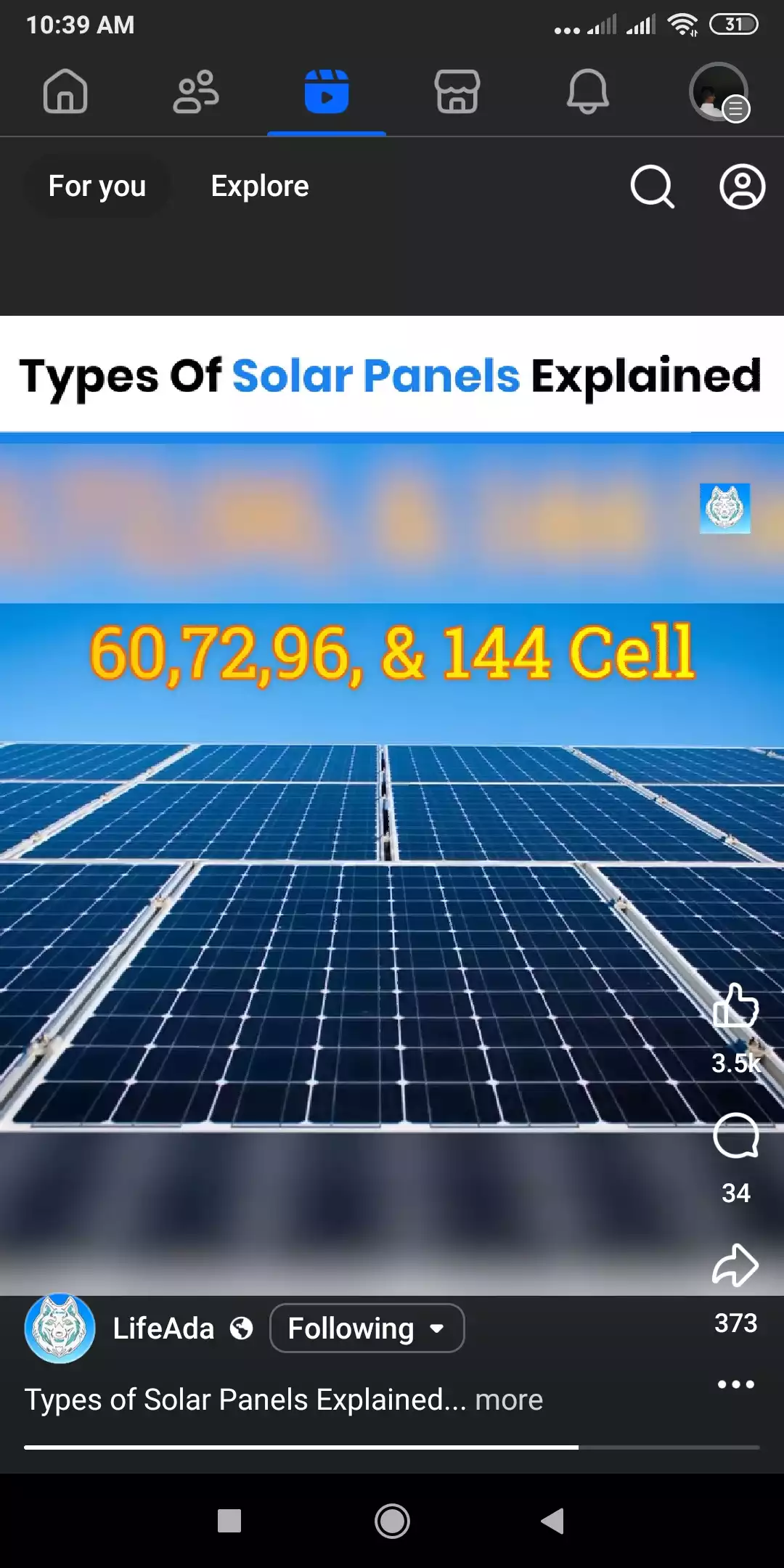Image resolution: width=784 pixels, height=1568 pixels.
Task: Open the video profile icon
Action: pyautogui.click(x=742, y=187)
